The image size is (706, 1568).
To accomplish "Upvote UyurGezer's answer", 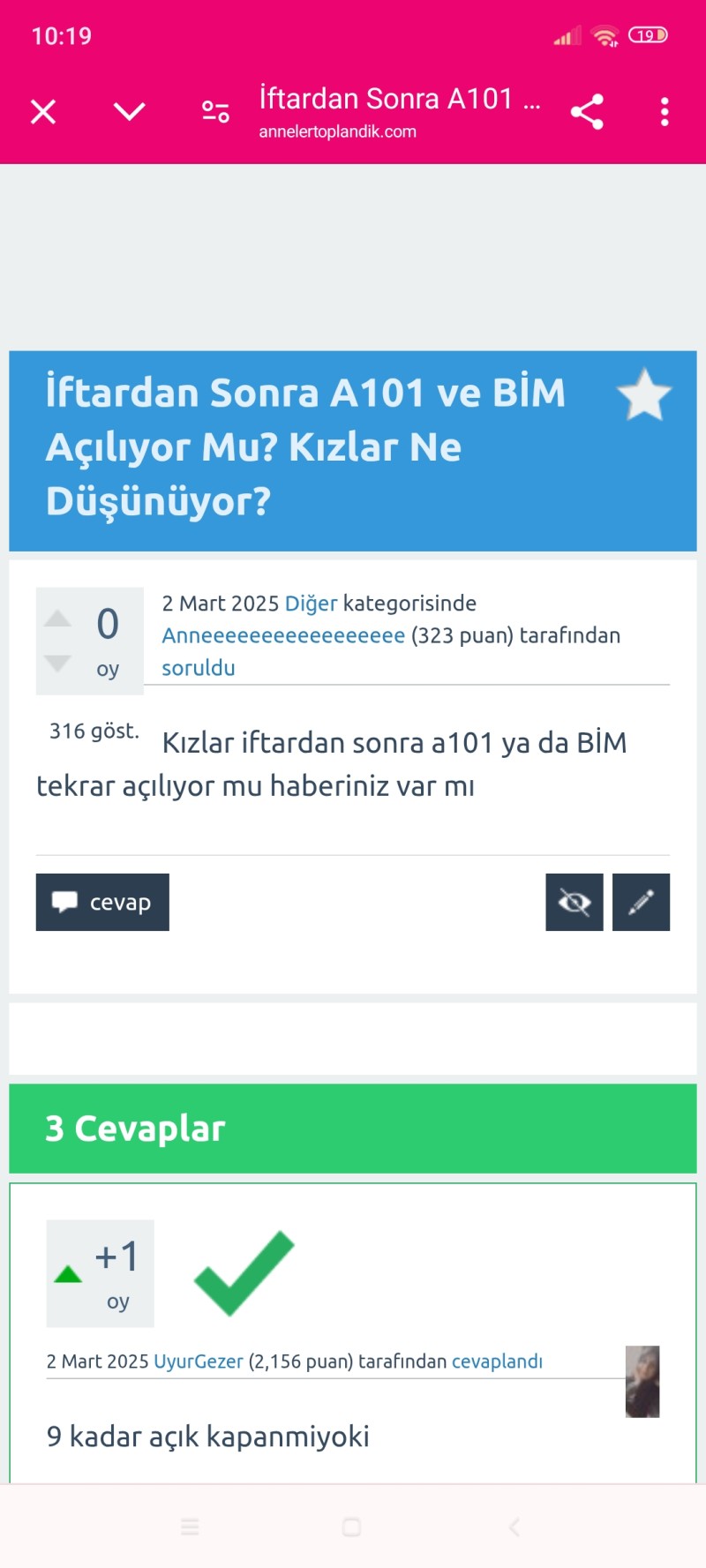I will pyautogui.click(x=68, y=1273).
